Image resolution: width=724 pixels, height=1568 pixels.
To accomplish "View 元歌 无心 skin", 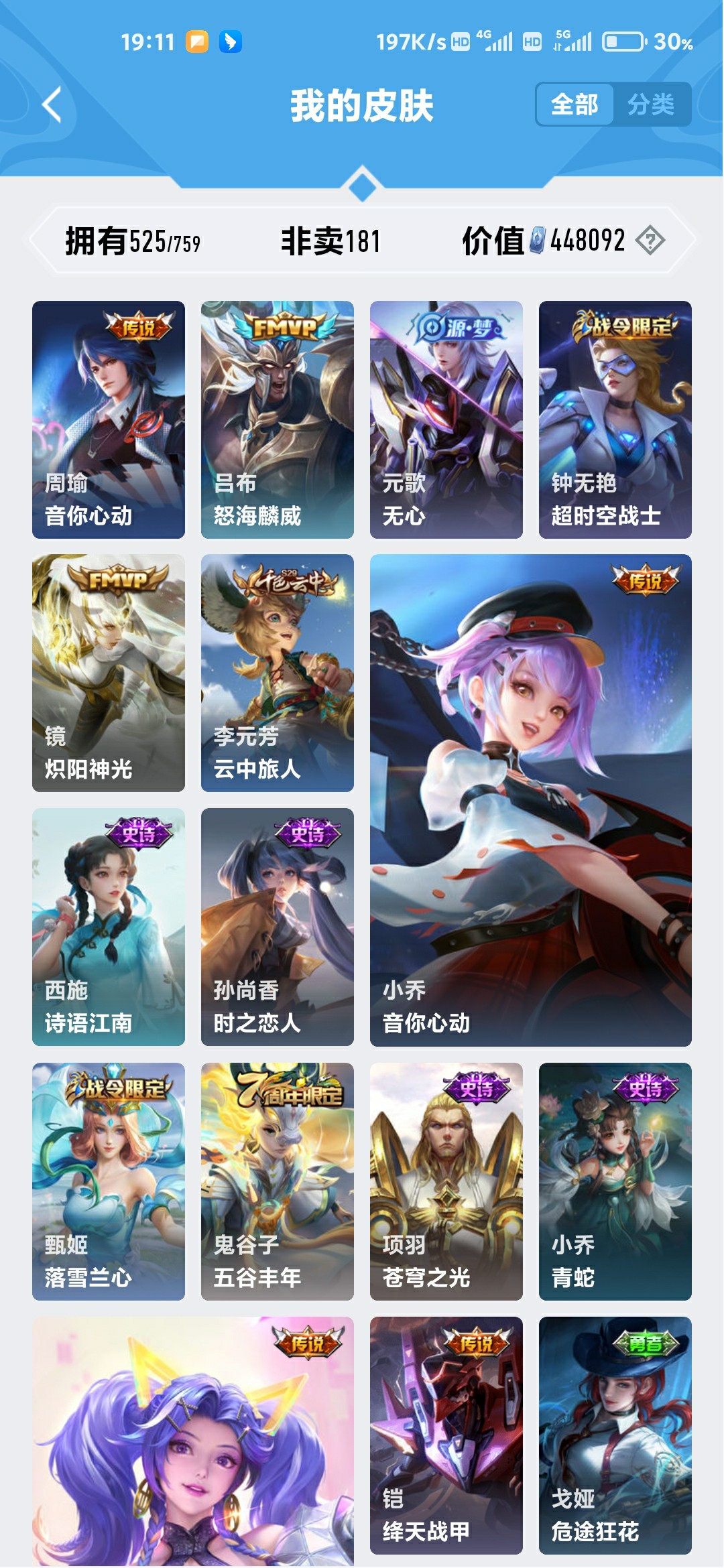I will (x=446, y=419).
